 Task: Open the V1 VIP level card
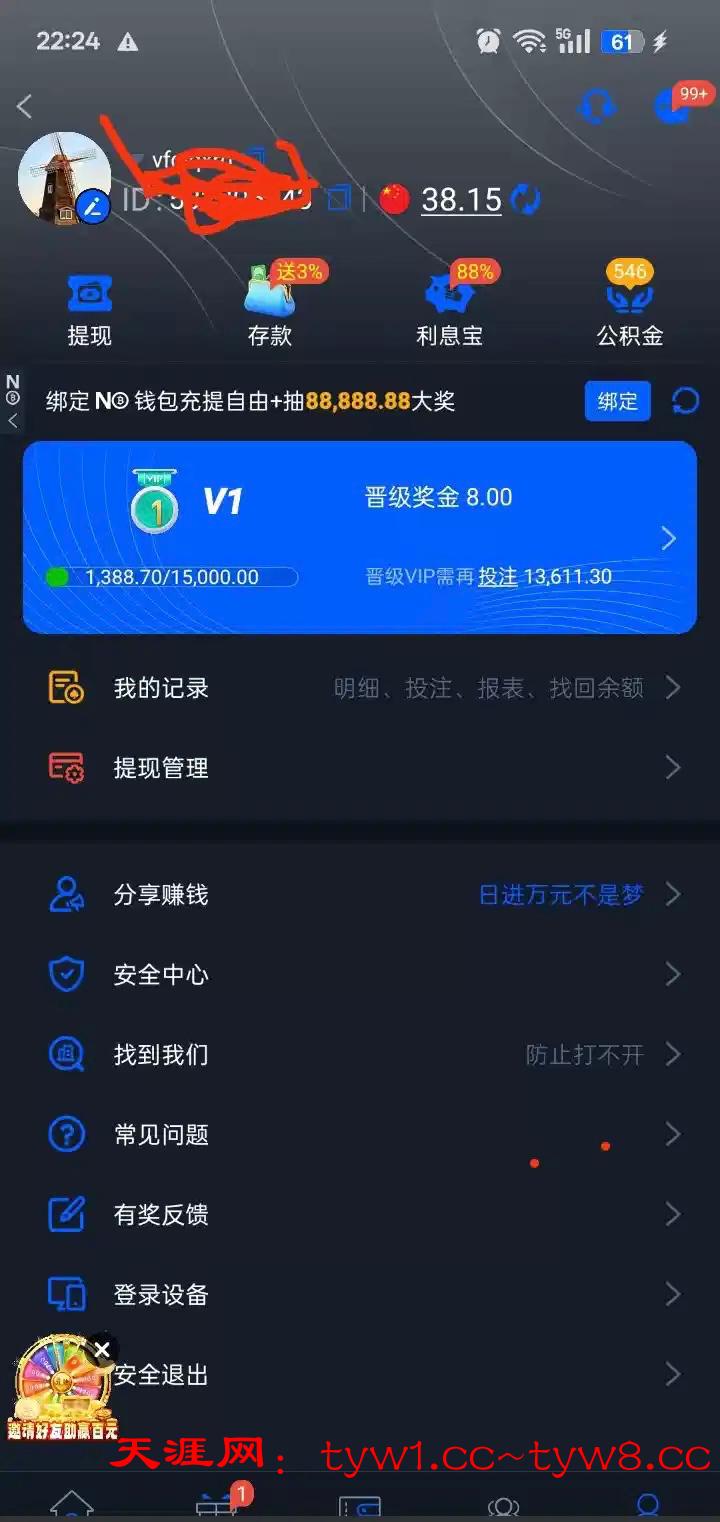coord(360,538)
